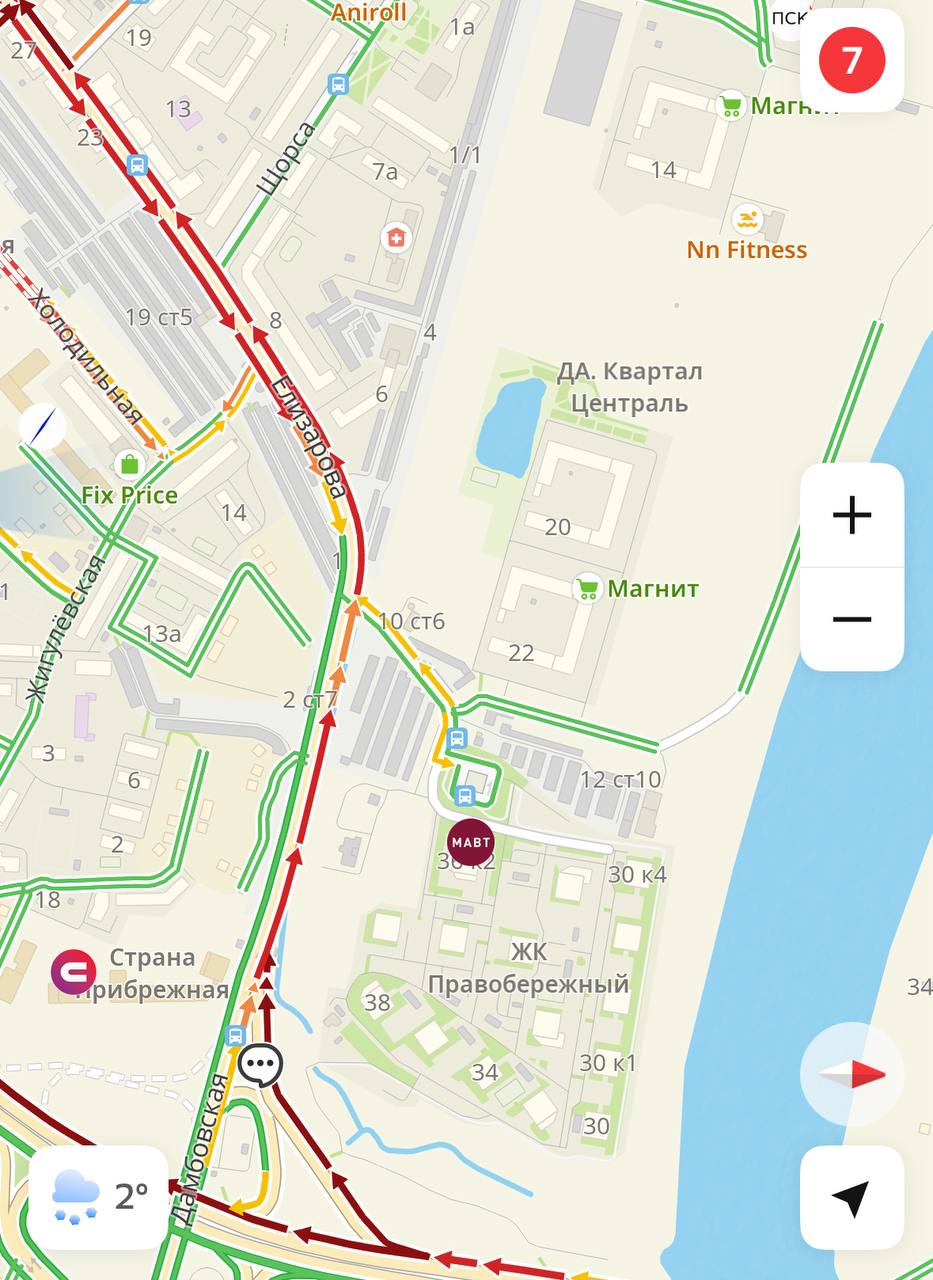
Task: Open the Магнит marker near building 14
Action: coord(732,105)
